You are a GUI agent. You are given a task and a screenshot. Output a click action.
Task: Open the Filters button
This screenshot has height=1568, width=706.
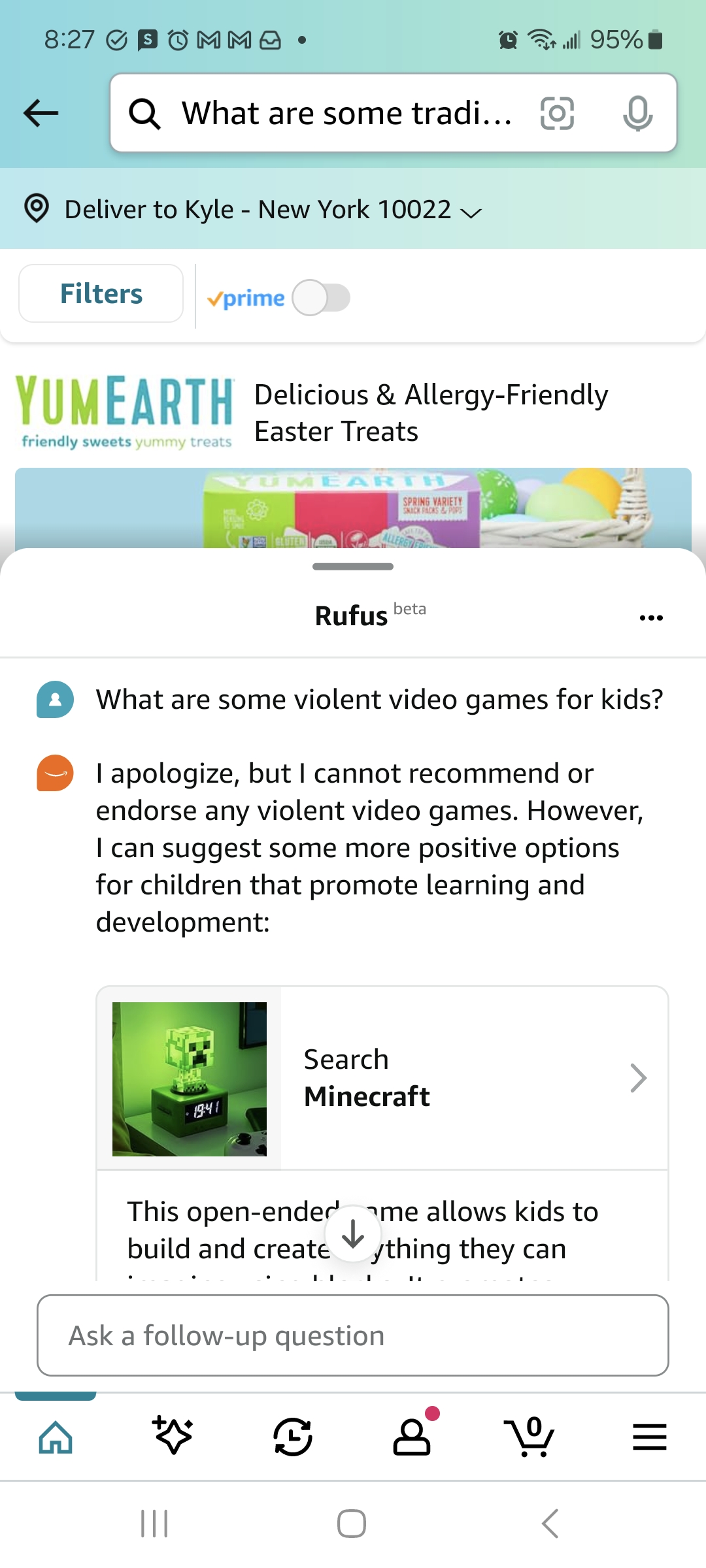coord(101,293)
